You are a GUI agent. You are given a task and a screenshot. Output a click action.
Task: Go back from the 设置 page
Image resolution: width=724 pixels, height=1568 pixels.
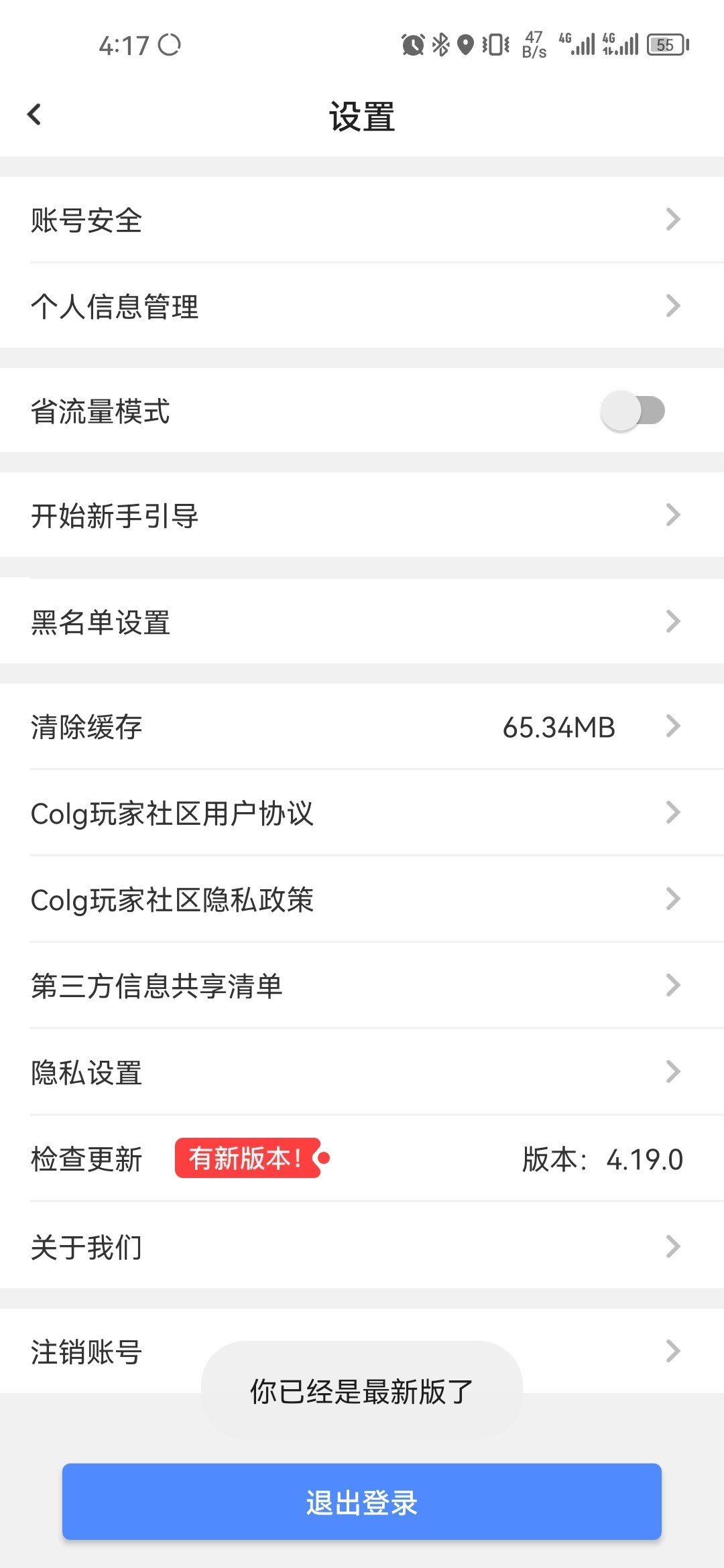[x=35, y=115]
